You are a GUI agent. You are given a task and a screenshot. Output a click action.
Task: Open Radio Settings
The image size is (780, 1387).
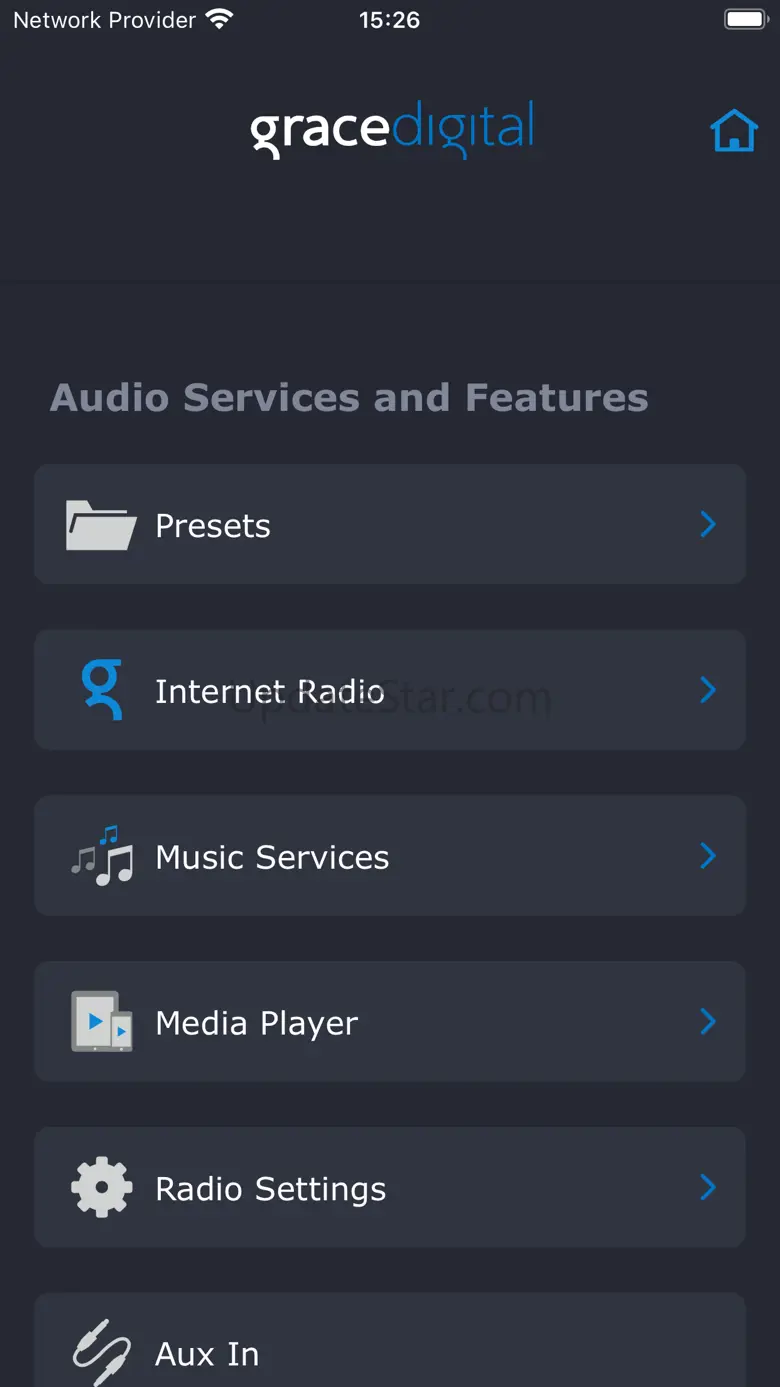tap(390, 1188)
